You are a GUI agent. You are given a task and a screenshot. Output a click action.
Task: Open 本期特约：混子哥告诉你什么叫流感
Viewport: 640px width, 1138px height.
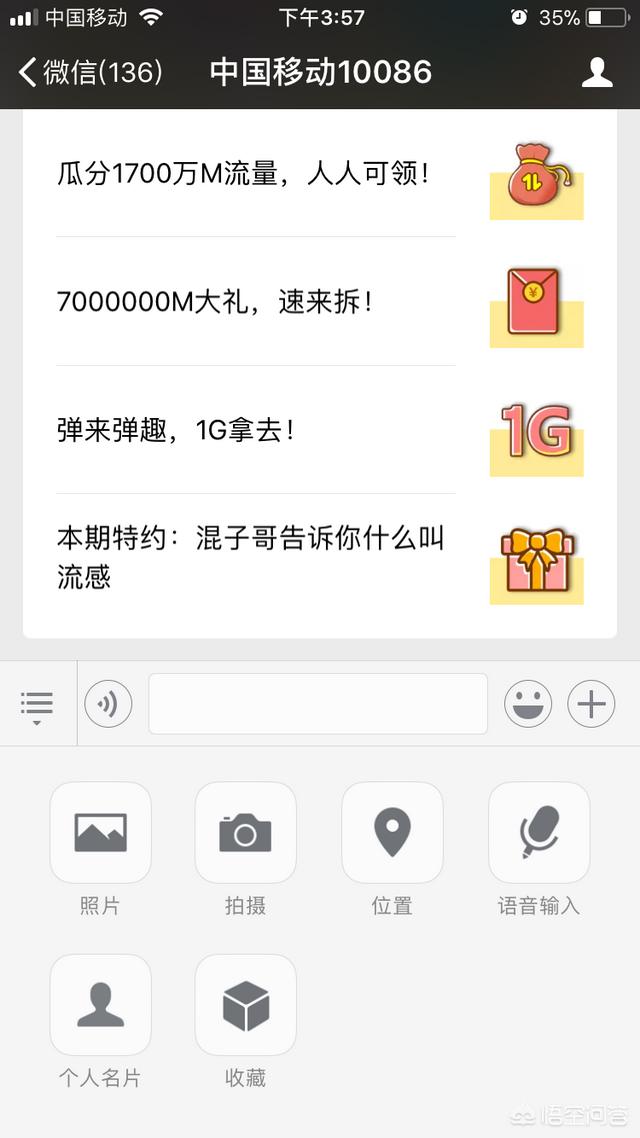[320, 557]
